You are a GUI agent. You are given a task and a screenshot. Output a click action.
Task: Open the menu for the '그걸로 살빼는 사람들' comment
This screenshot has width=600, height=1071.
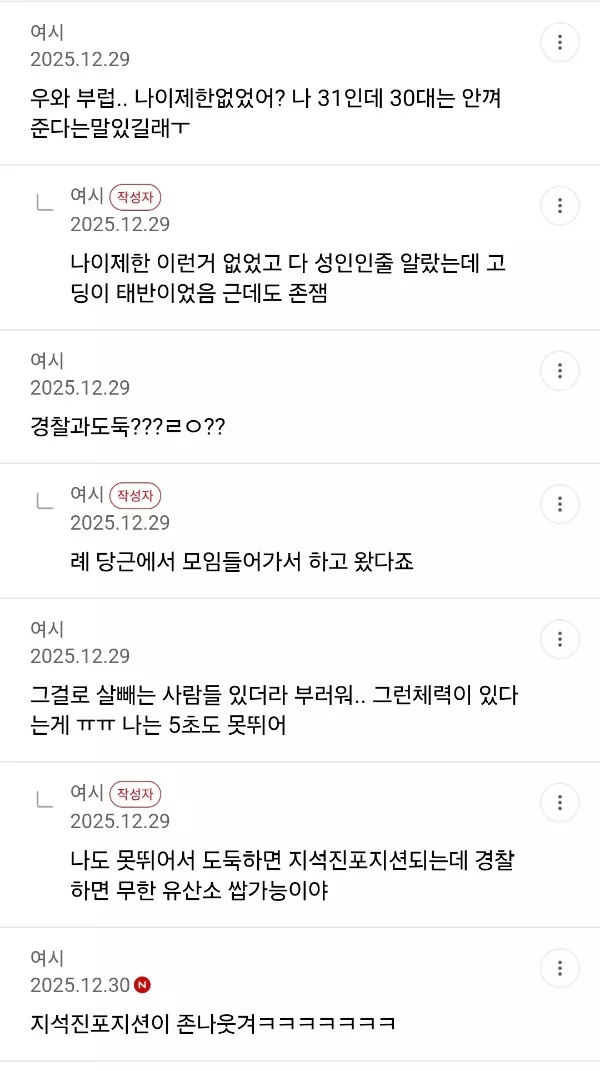(x=560, y=638)
